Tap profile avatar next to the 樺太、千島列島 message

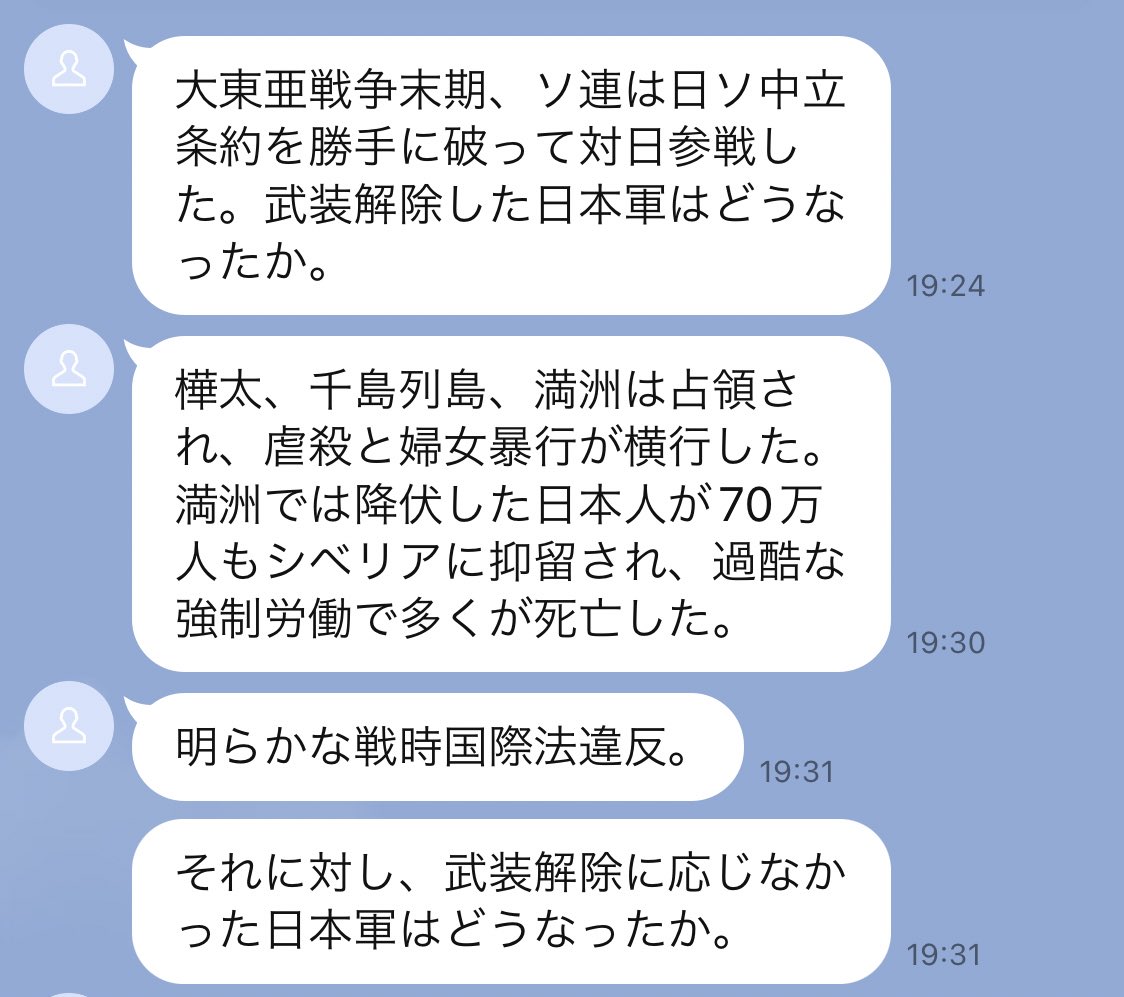point(68,371)
